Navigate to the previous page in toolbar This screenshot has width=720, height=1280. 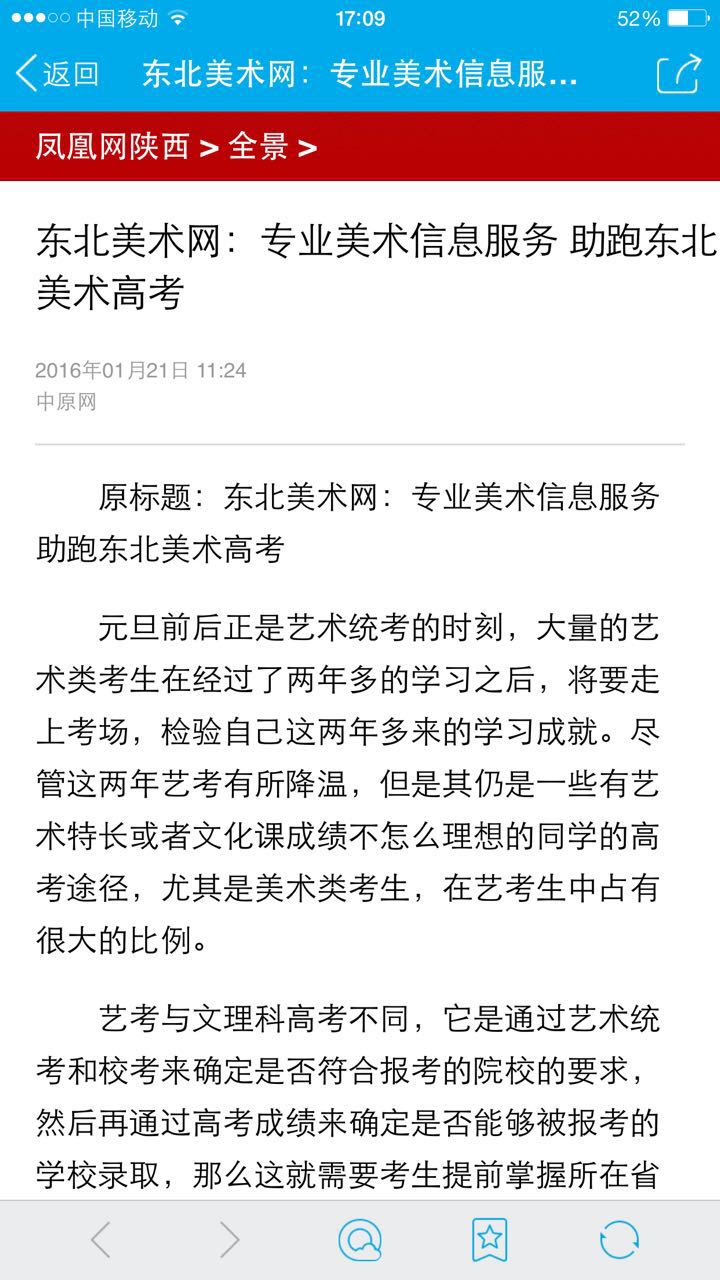101,1240
